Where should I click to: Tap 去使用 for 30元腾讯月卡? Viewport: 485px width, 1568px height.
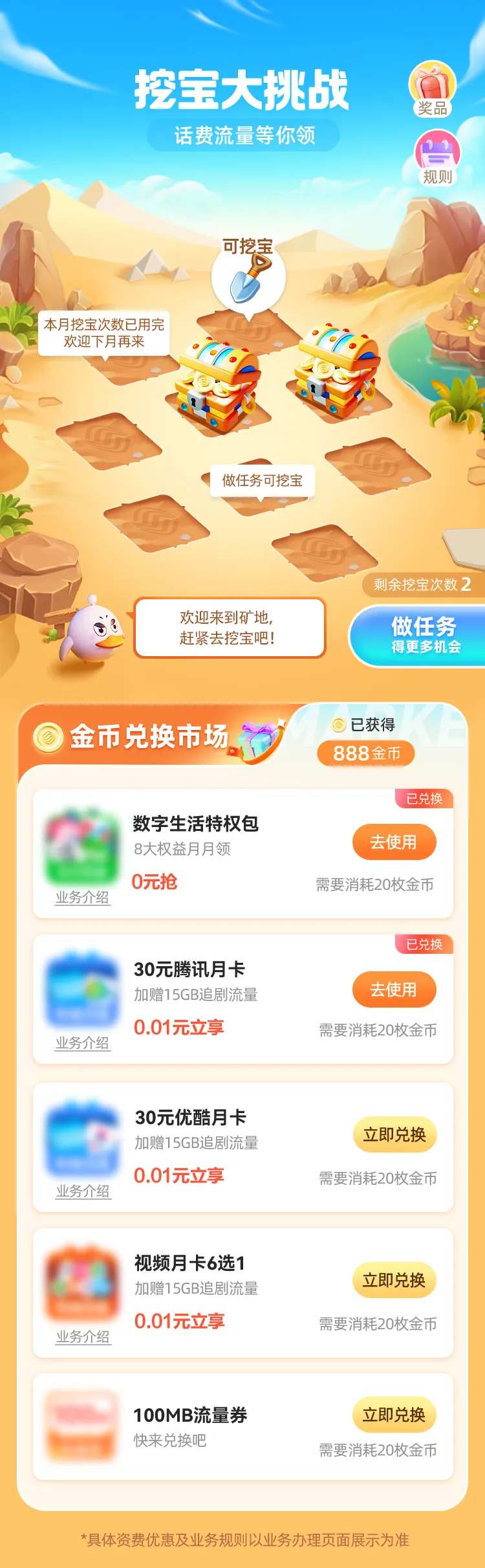pyautogui.click(x=394, y=989)
